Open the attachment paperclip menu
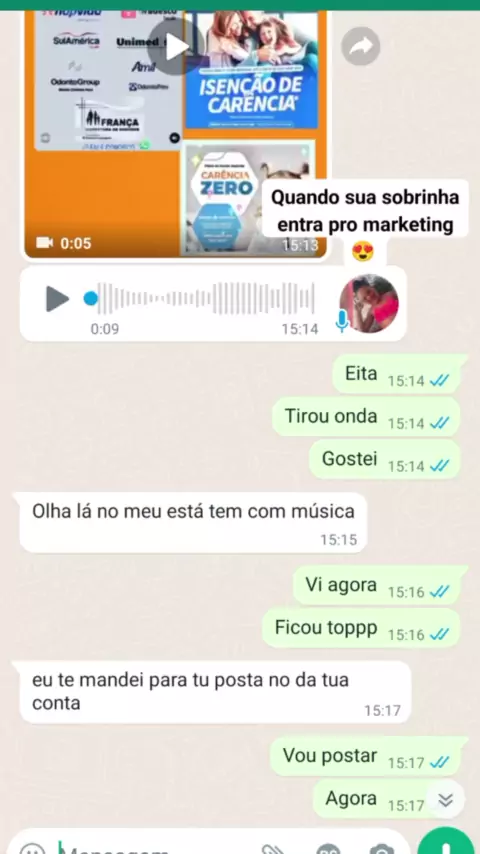Screen dimensions: 480x854 (x=272, y=849)
